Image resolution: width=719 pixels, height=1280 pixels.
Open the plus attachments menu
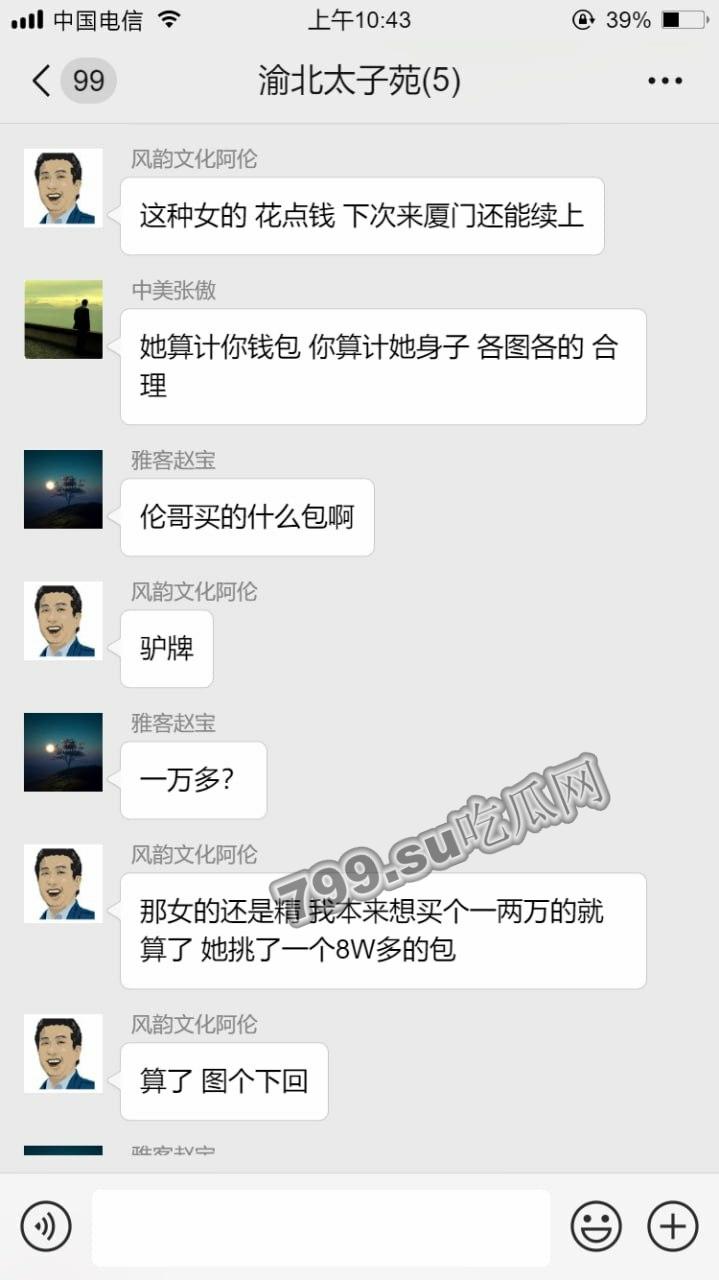pyautogui.click(x=672, y=1226)
